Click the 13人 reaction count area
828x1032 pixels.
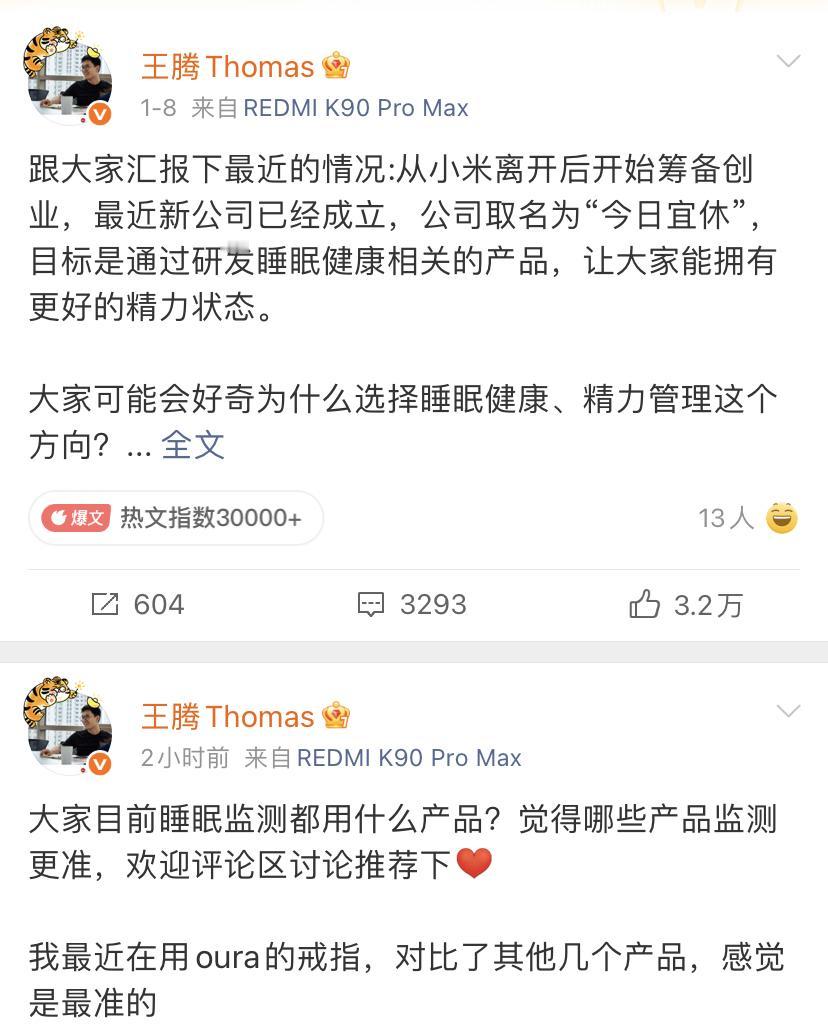(725, 518)
